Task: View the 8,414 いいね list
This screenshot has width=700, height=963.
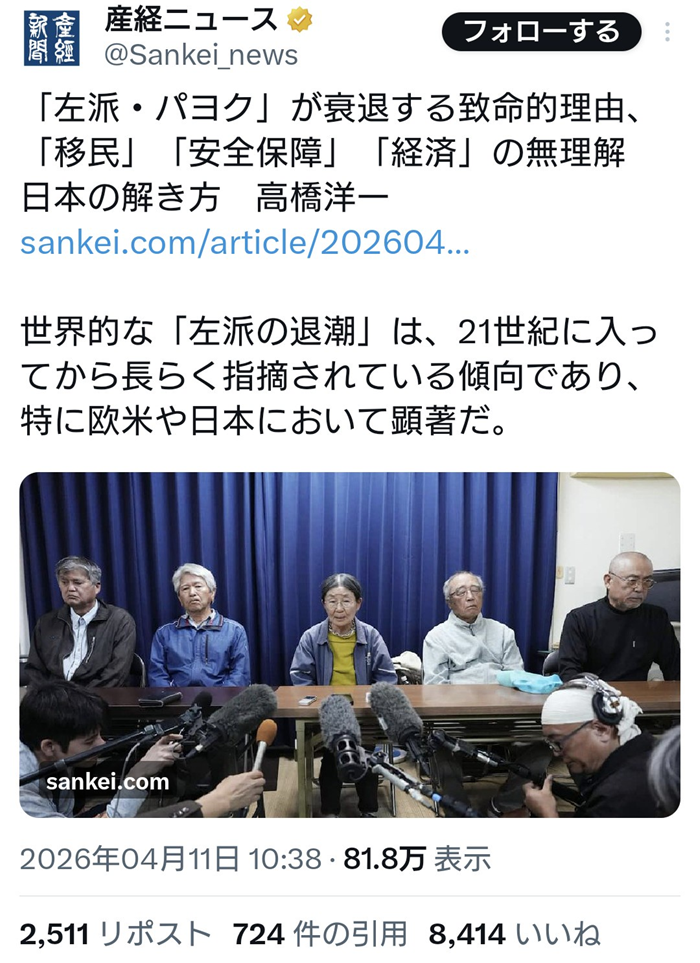Action: click(x=514, y=934)
